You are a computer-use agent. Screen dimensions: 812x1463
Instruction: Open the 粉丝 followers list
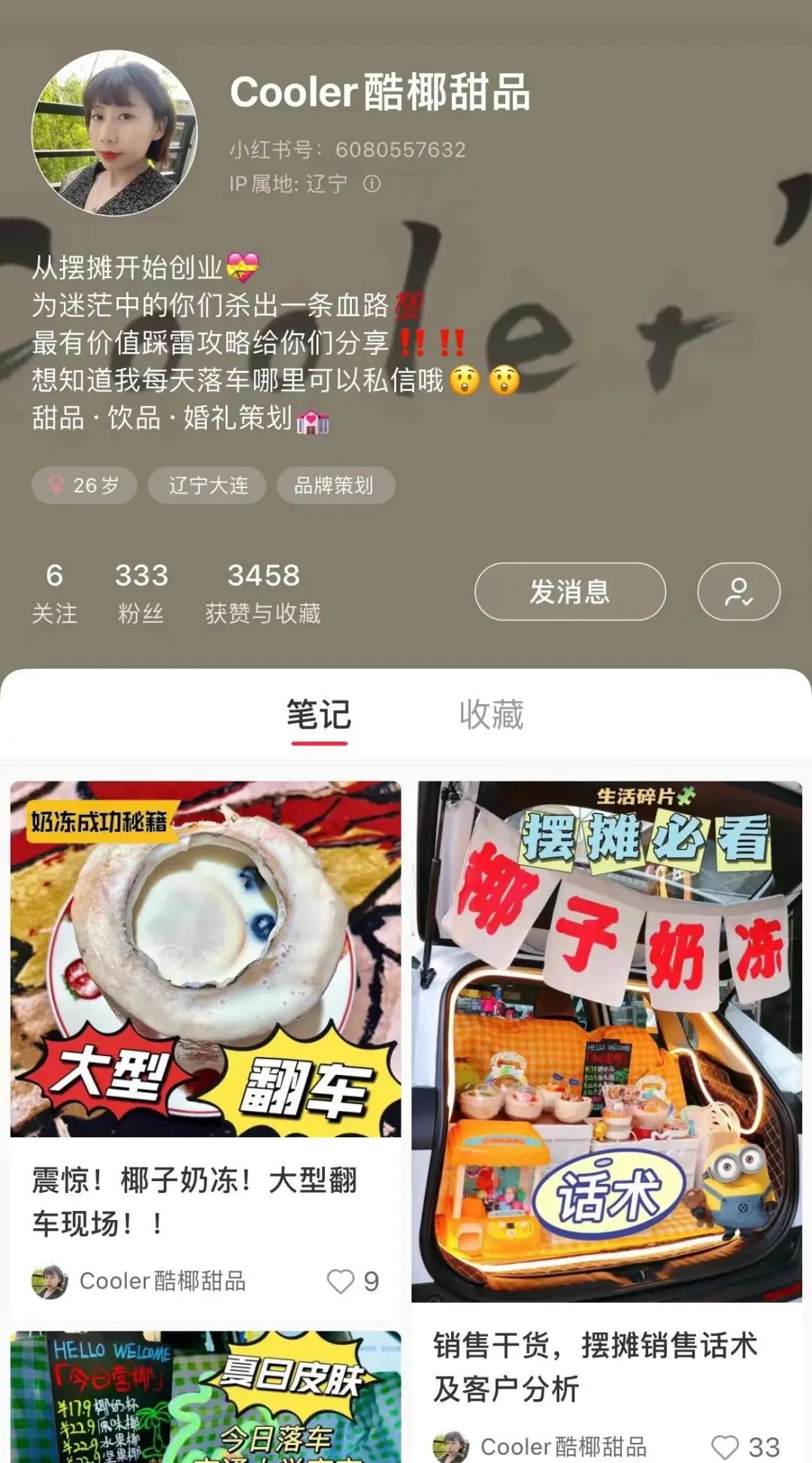[x=141, y=593]
